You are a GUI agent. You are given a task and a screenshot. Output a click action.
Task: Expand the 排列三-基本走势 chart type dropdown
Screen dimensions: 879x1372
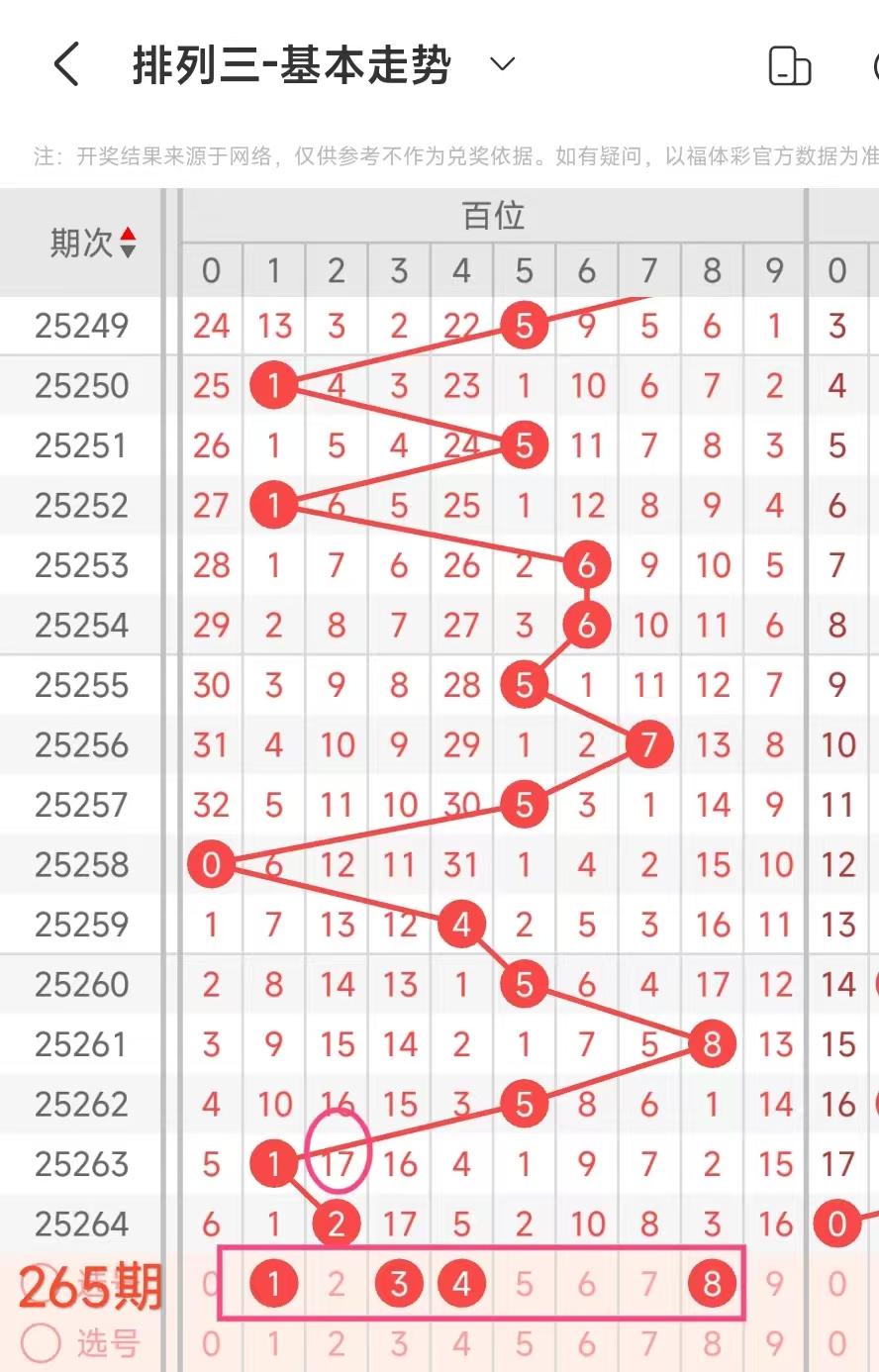coord(503,65)
